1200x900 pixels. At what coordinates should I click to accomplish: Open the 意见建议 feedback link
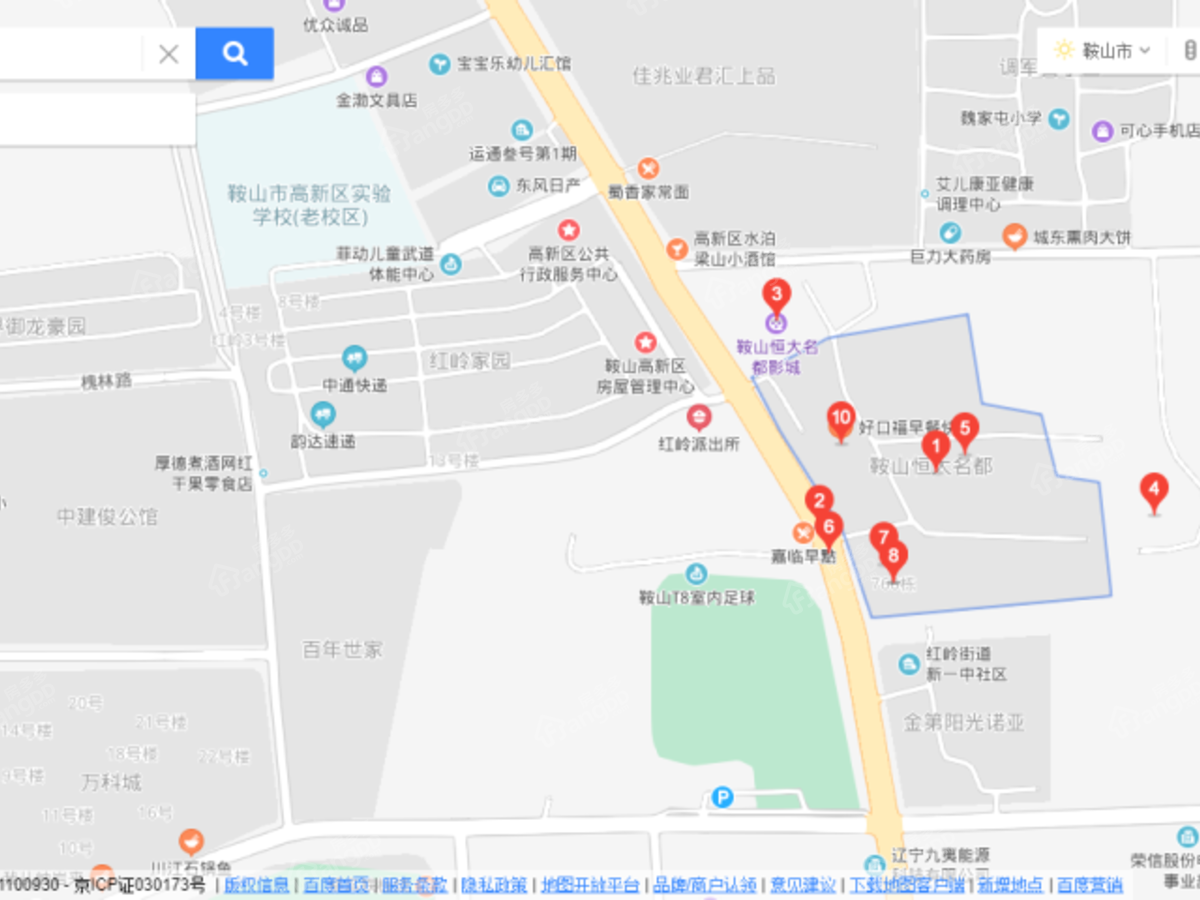pyautogui.click(x=803, y=885)
